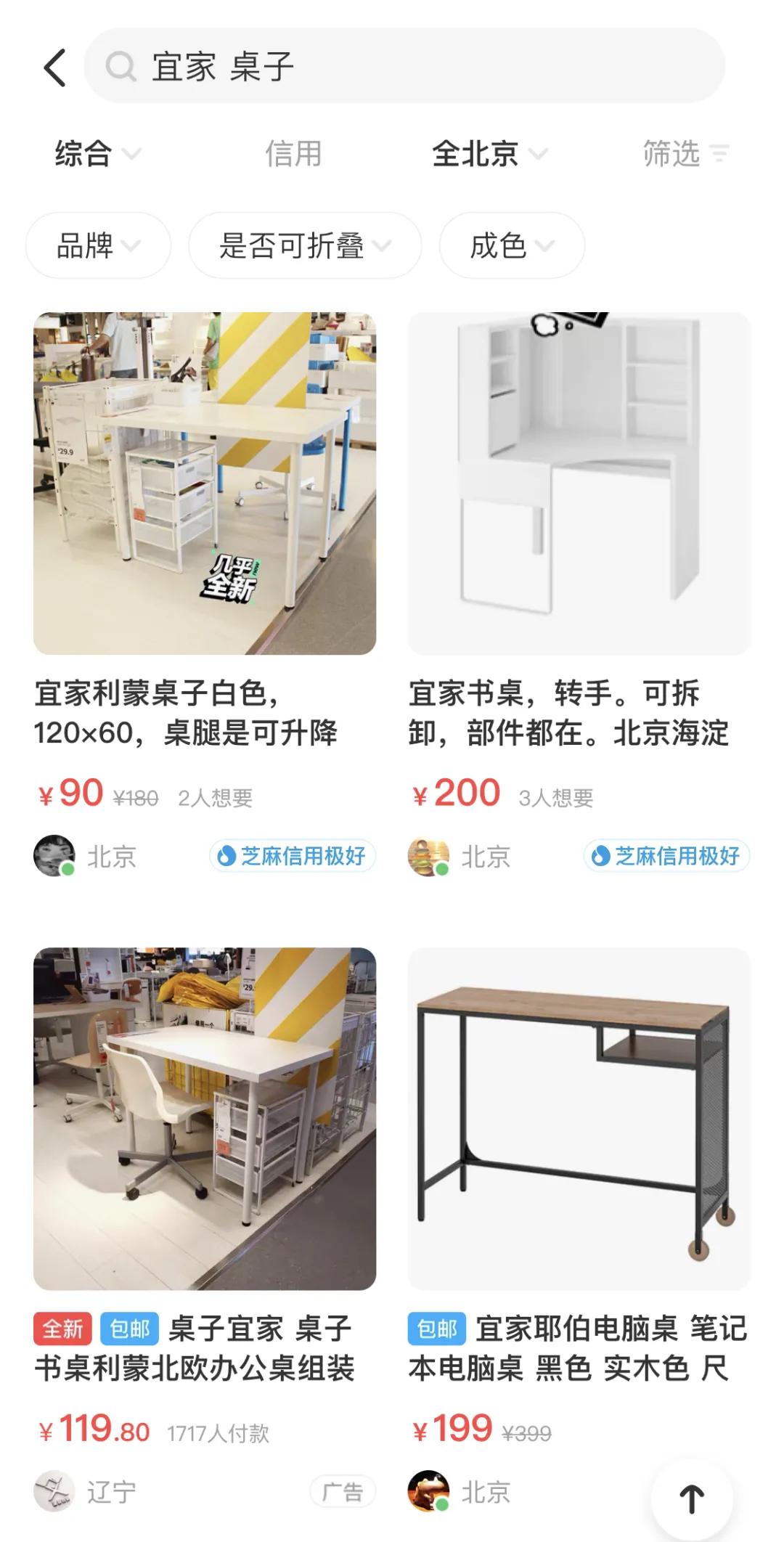Open the 筛选 filter options

685,154
